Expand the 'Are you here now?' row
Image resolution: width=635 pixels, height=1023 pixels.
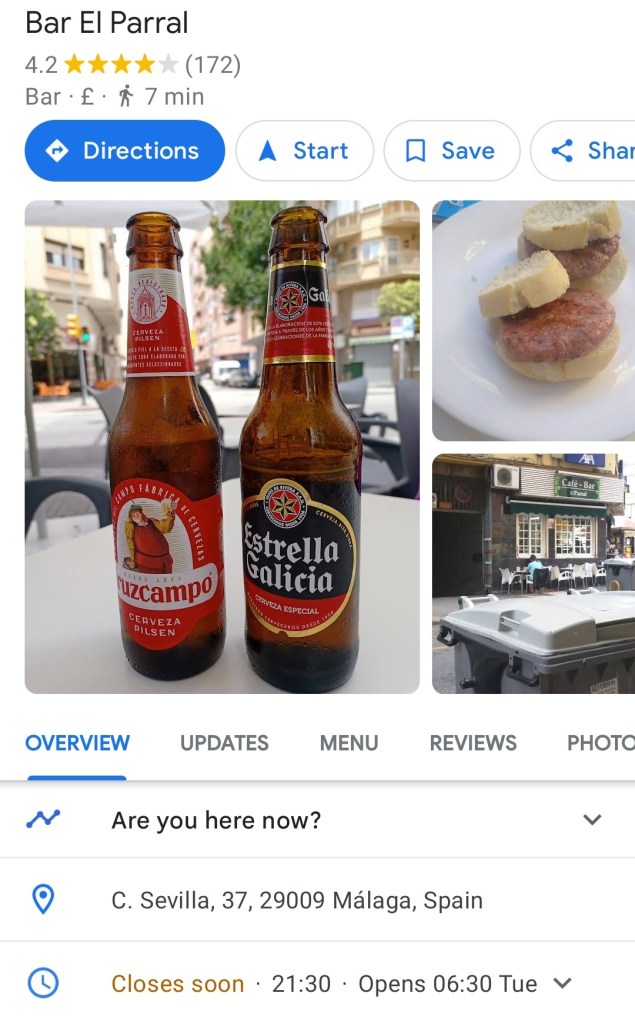coord(592,820)
